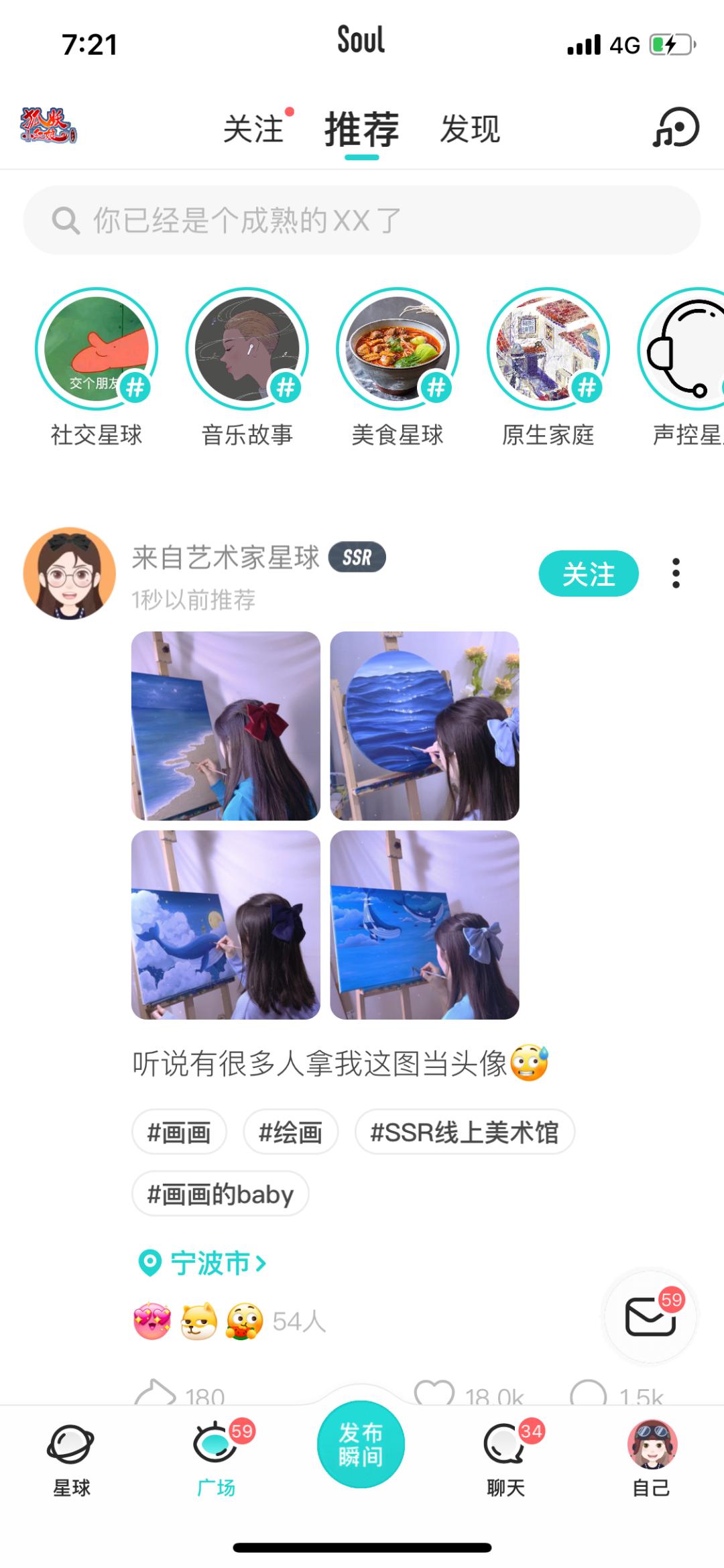The image size is (724, 1568).
Task: Tap the search box with placeholder 你已经是个成熟的XX了
Action: coord(362,220)
